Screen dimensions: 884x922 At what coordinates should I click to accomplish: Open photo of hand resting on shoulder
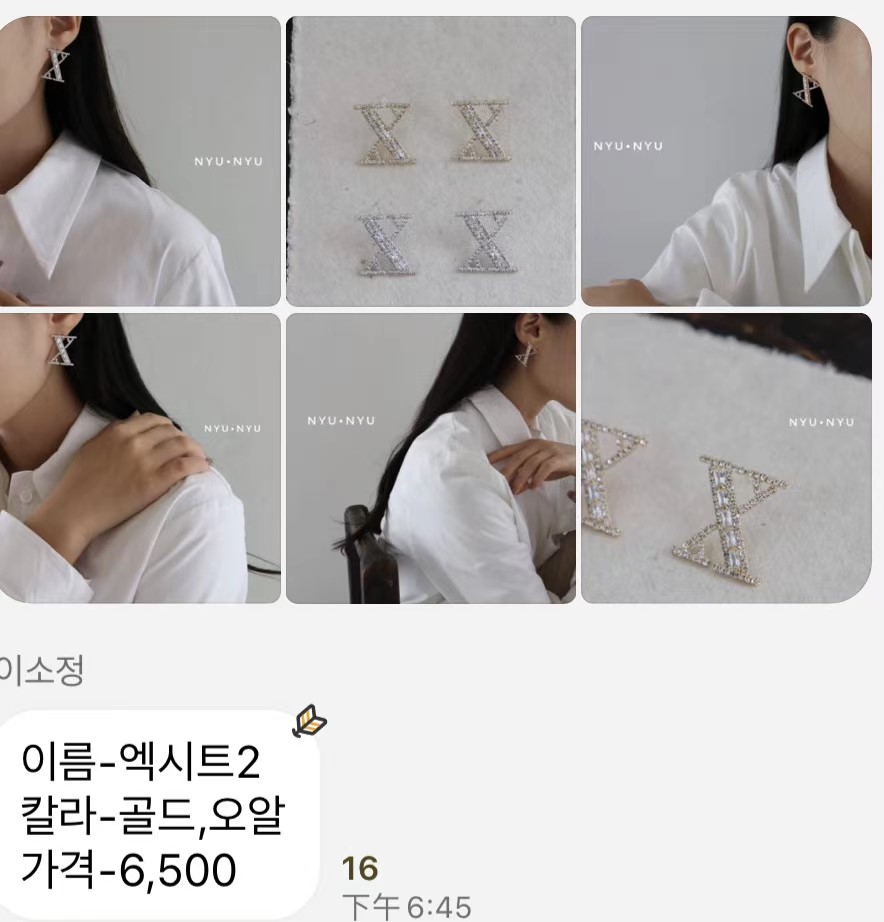pos(140,458)
